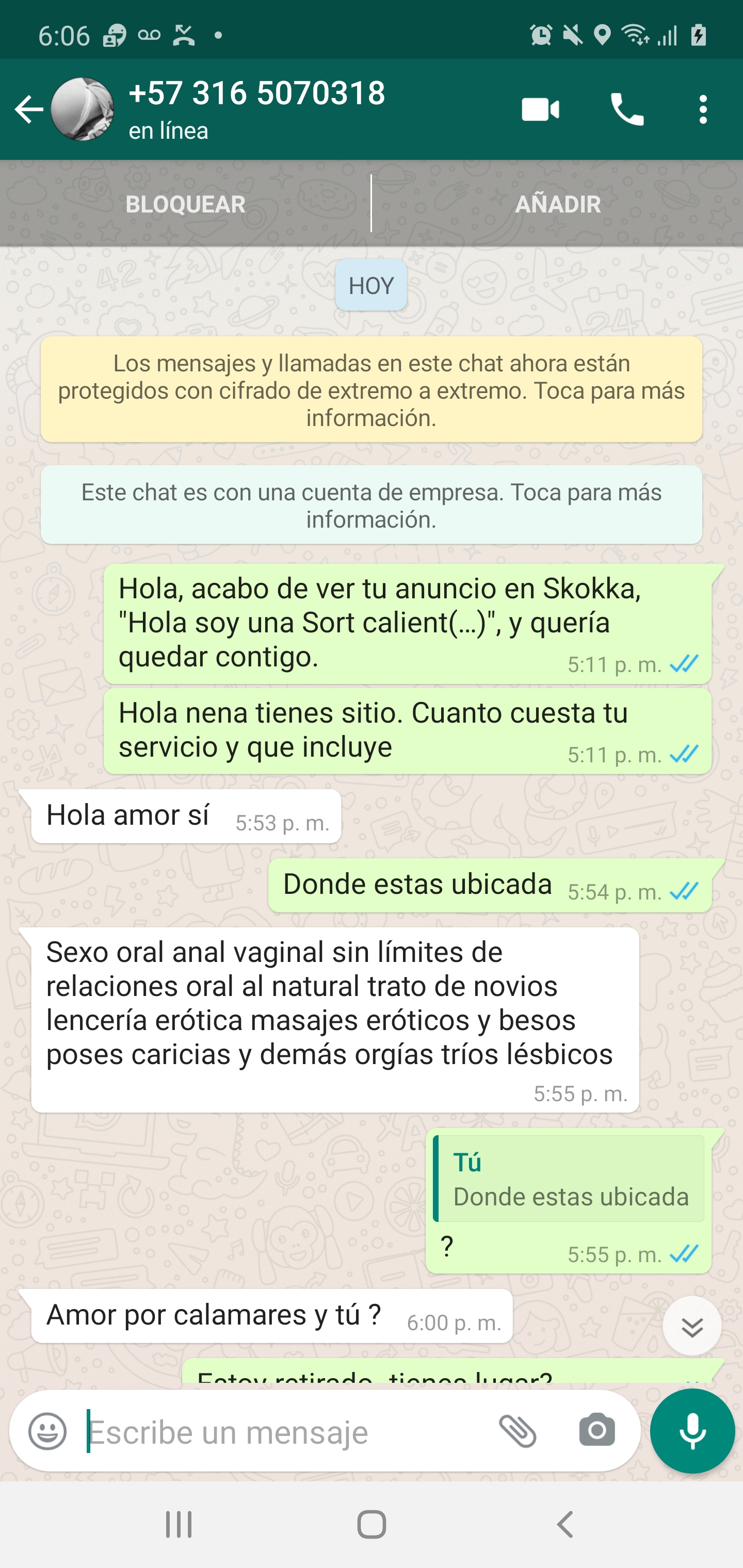
Task: Focus the "Escribe un mensaje" field
Action: pyautogui.click(x=280, y=1432)
